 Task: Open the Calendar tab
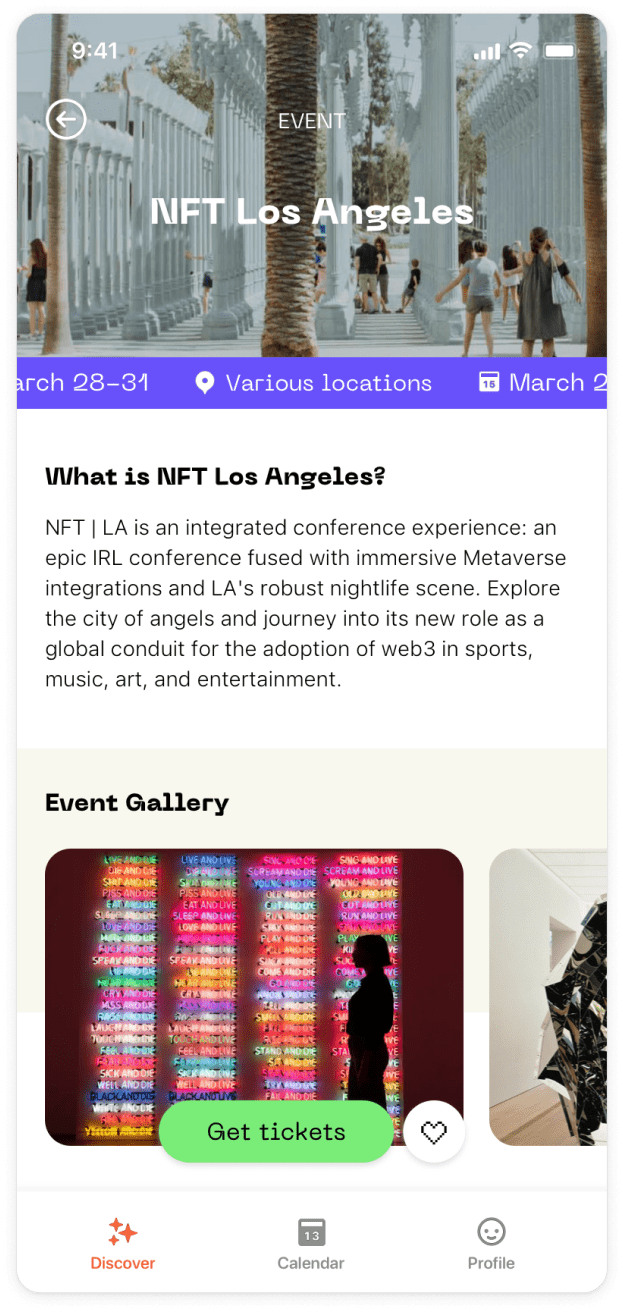click(x=311, y=1244)
